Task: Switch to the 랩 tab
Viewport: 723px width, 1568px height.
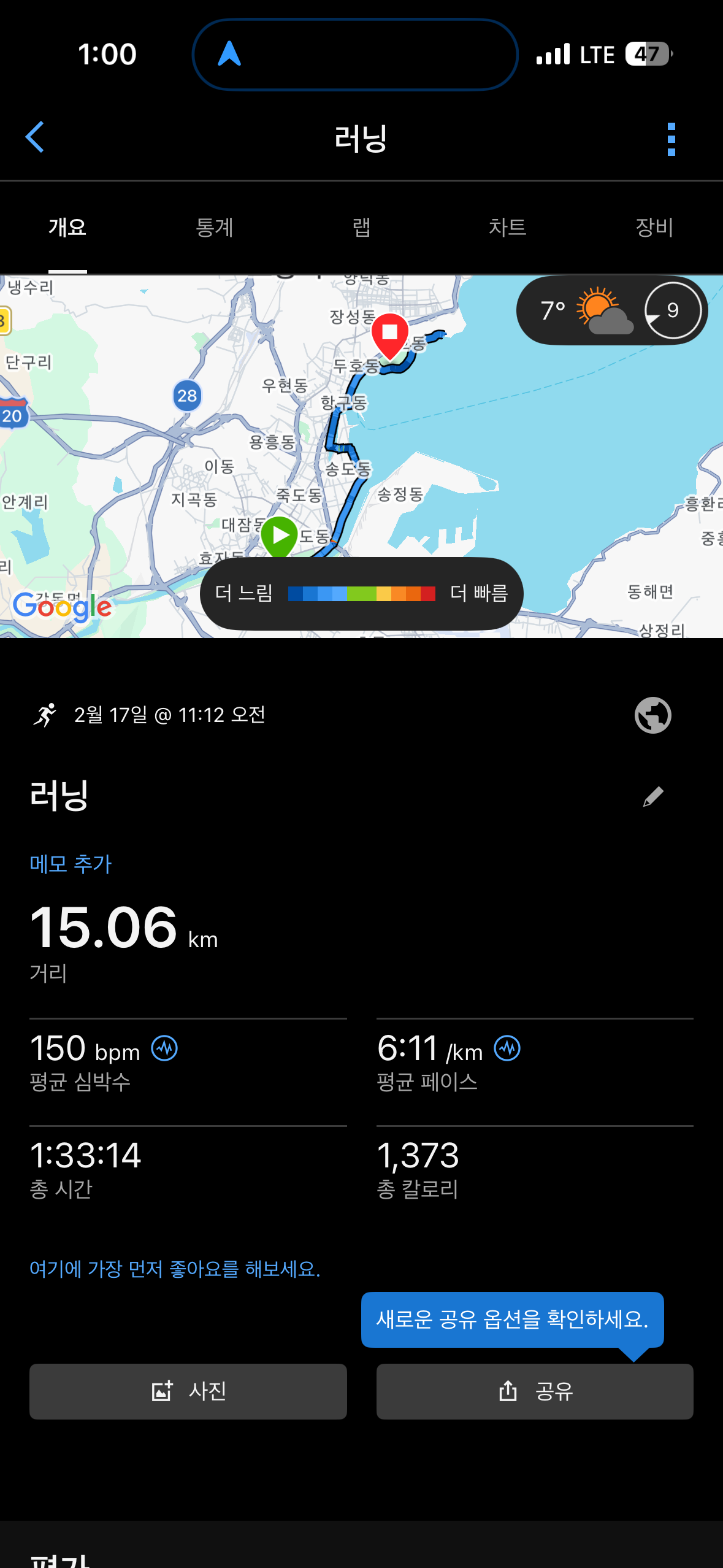Action: tap(361, 228)
